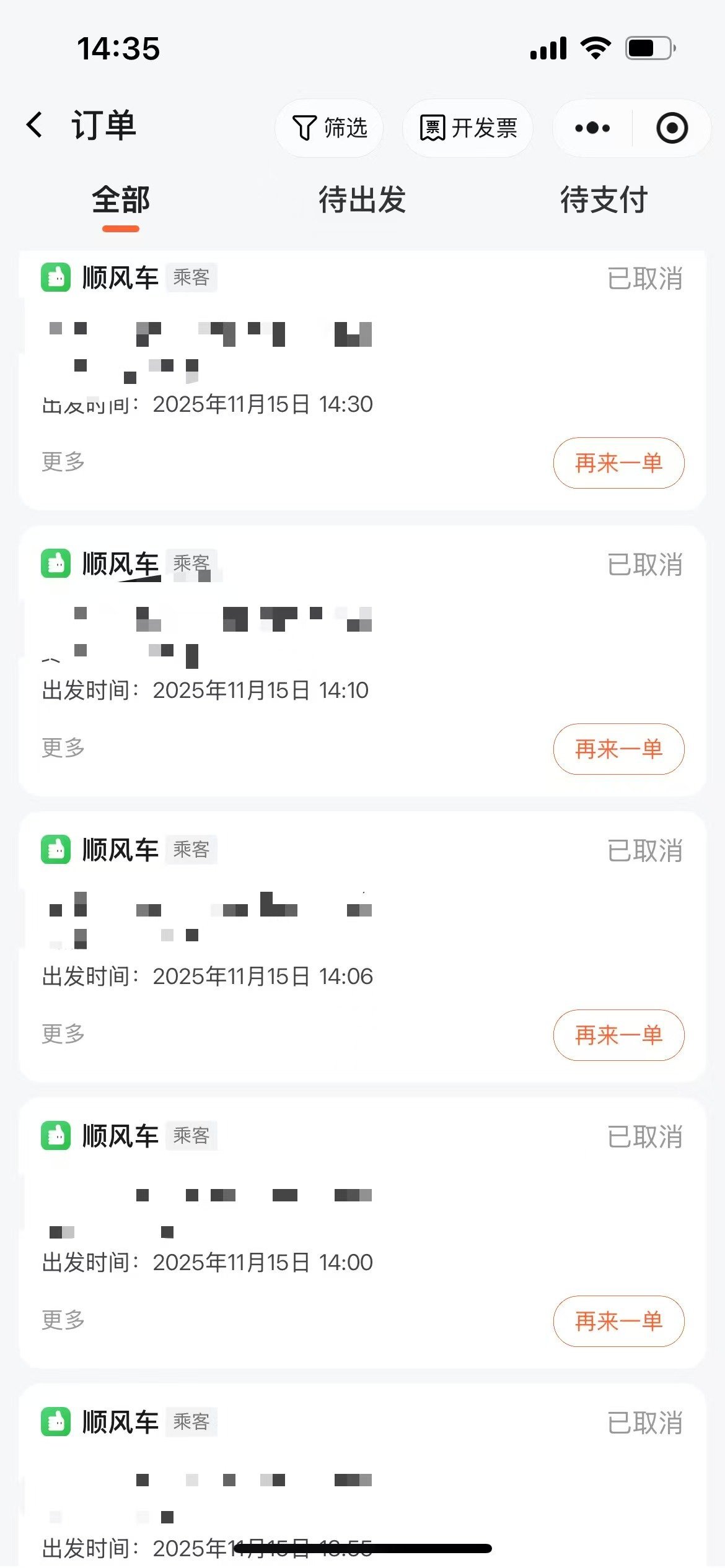
Task: Tap 开发票 to request an invoice
Action: click(x=468, y=128)
